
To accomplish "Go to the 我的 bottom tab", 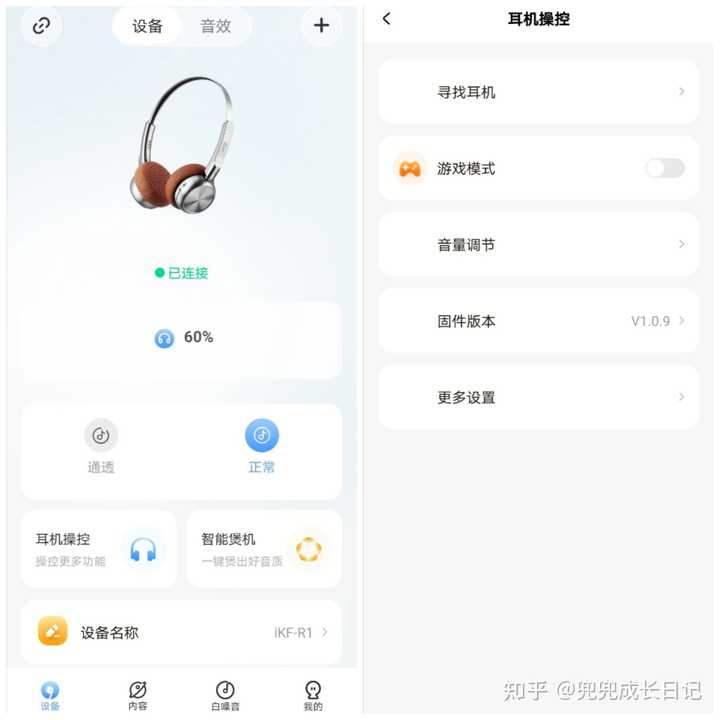I will click(313, 695).
